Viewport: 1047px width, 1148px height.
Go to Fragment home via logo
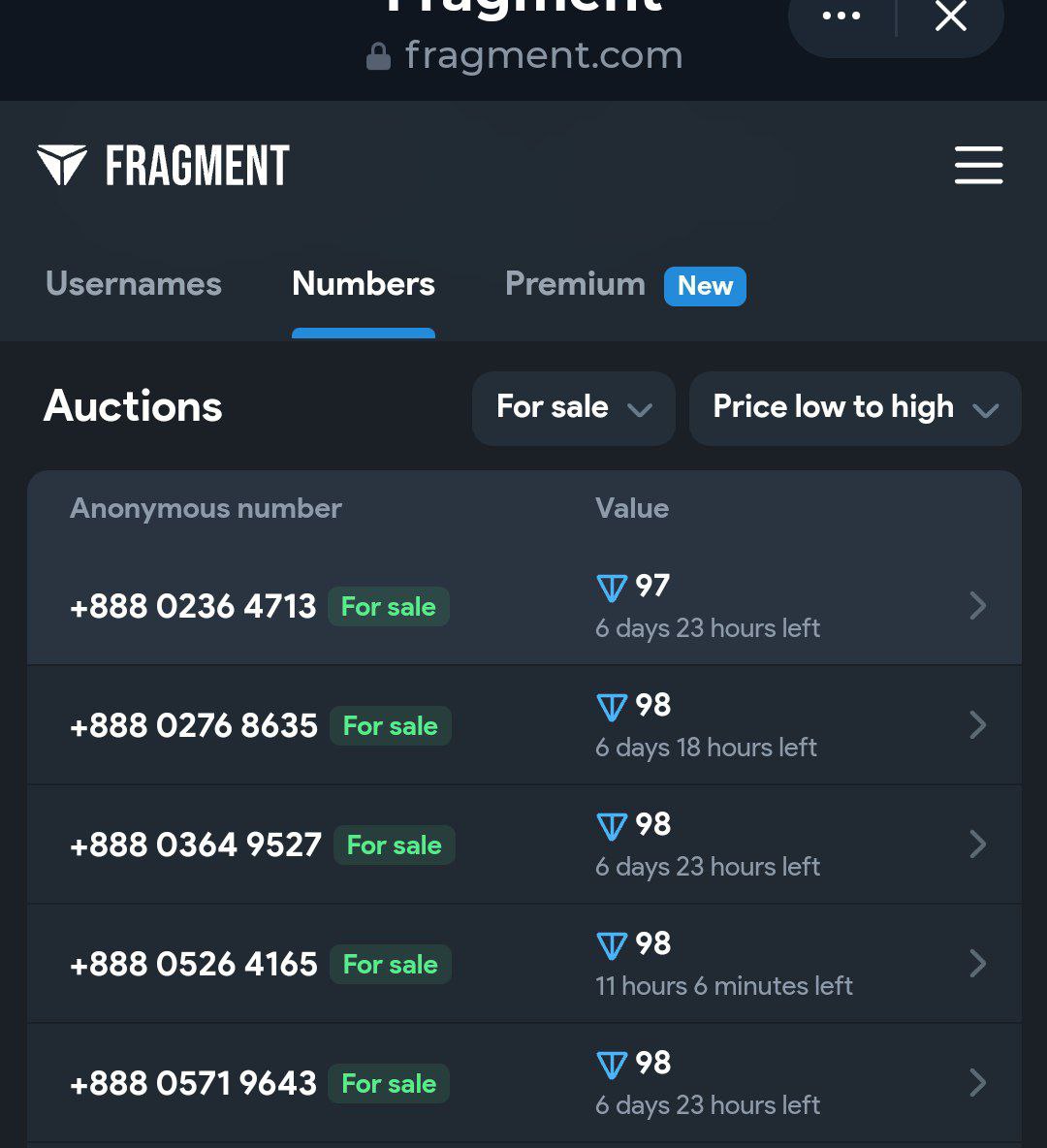click(x=163, y=165)
